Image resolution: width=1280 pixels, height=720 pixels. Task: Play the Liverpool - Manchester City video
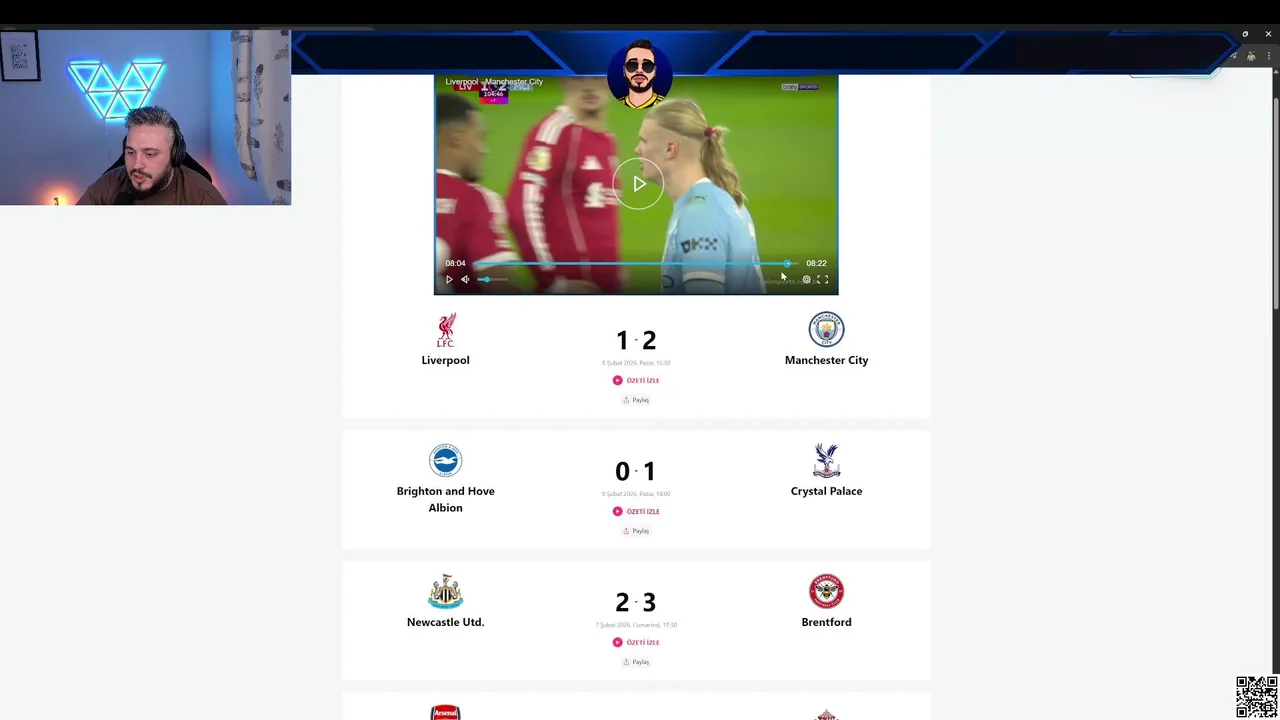pos(639,184)
